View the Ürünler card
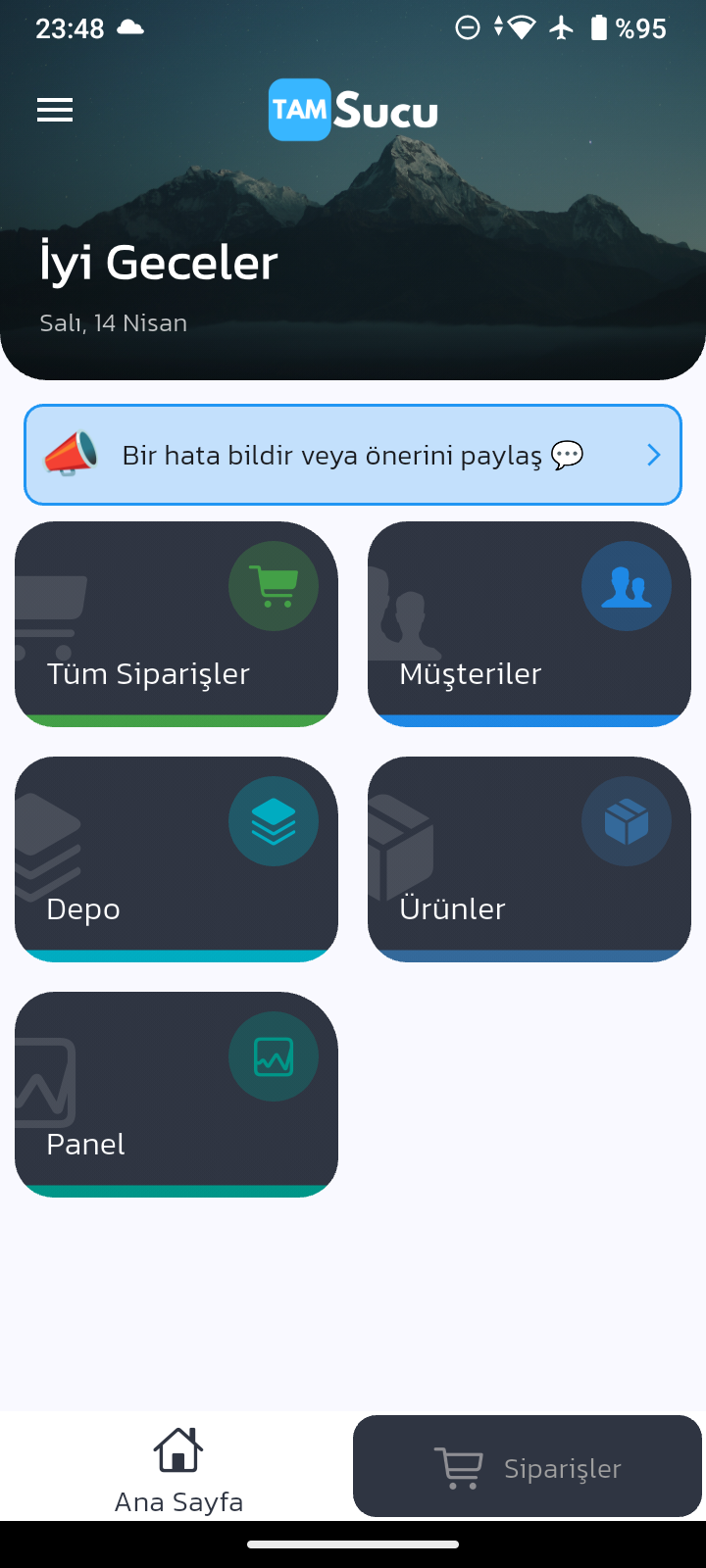 point(529,859)
